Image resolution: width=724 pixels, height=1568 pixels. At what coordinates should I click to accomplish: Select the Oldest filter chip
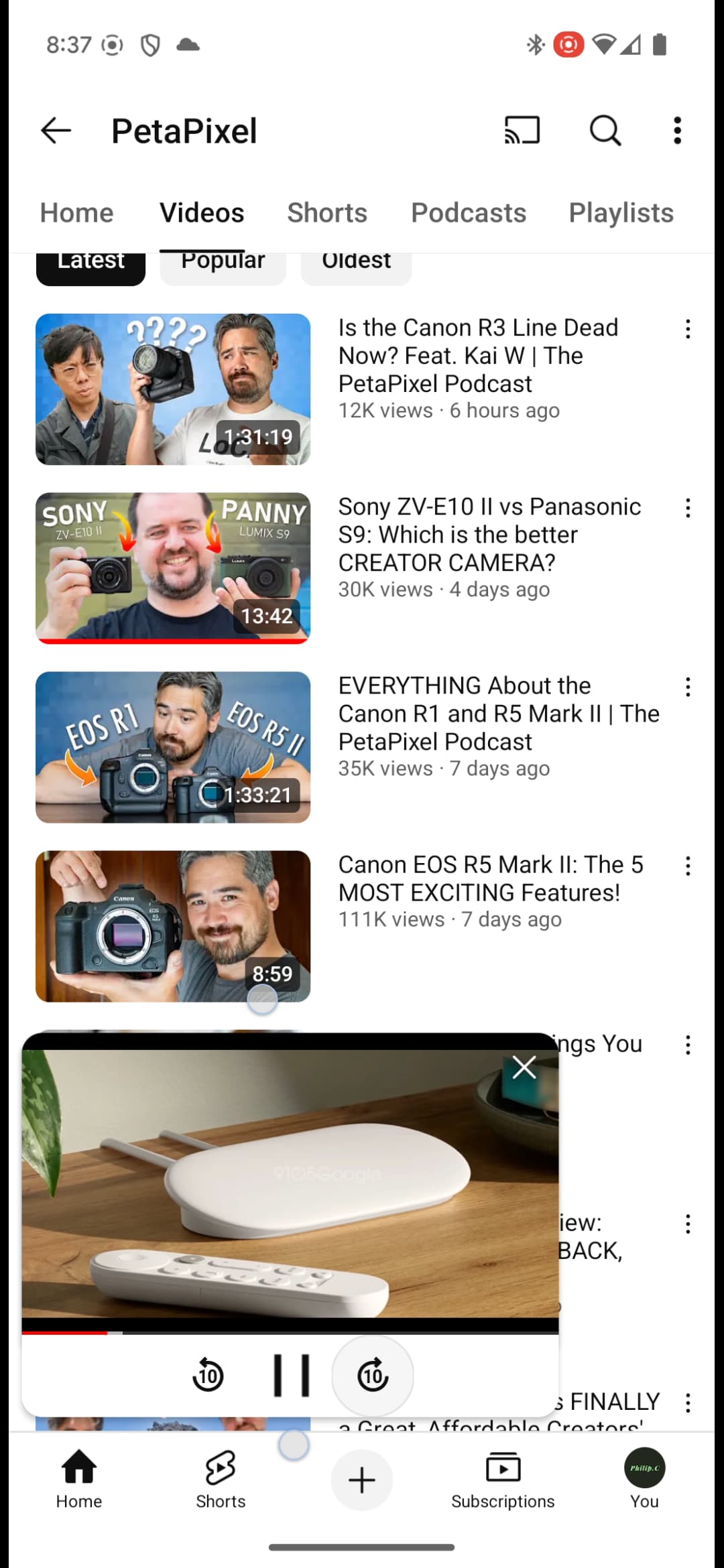point(356,260)
